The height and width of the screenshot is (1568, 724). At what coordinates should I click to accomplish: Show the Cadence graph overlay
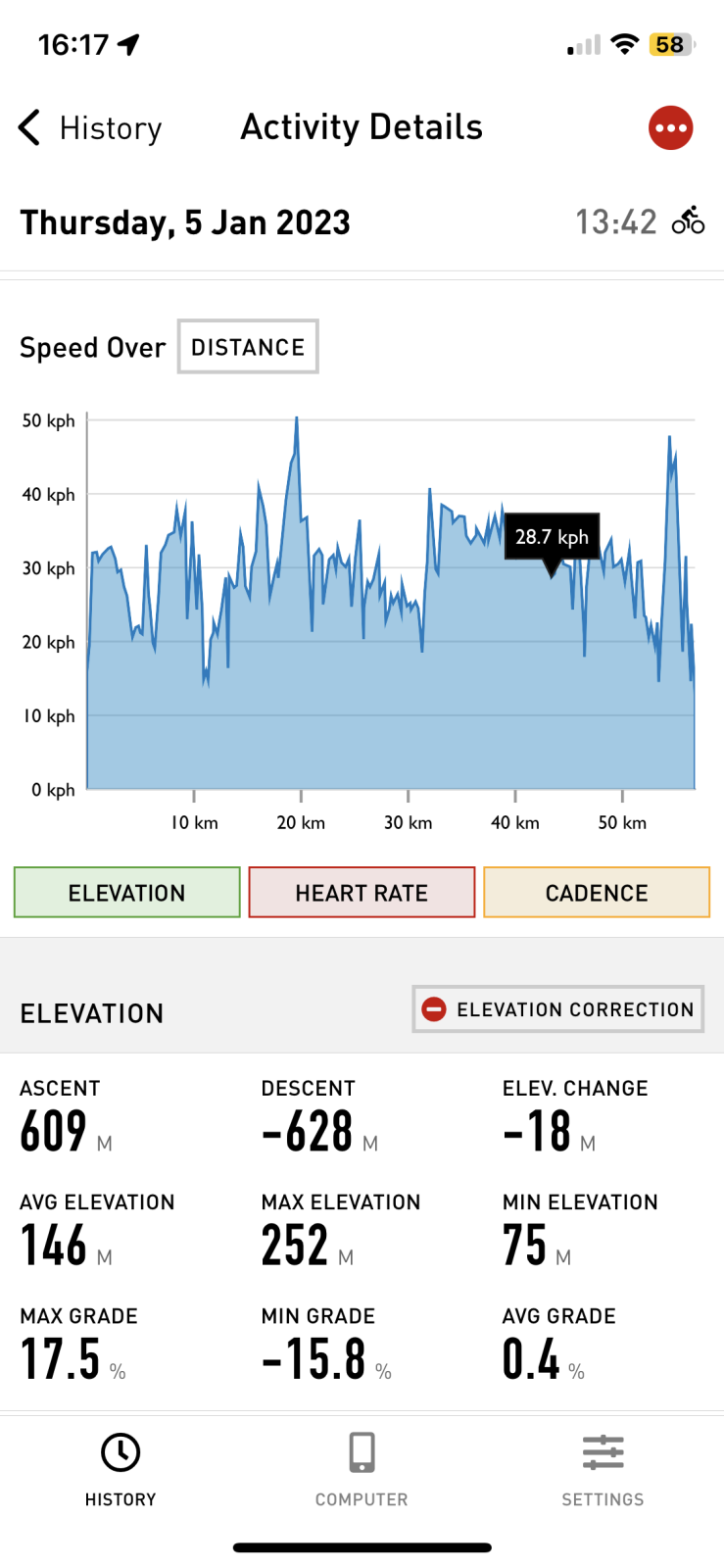pyautogui.click(x=597, y=893)
